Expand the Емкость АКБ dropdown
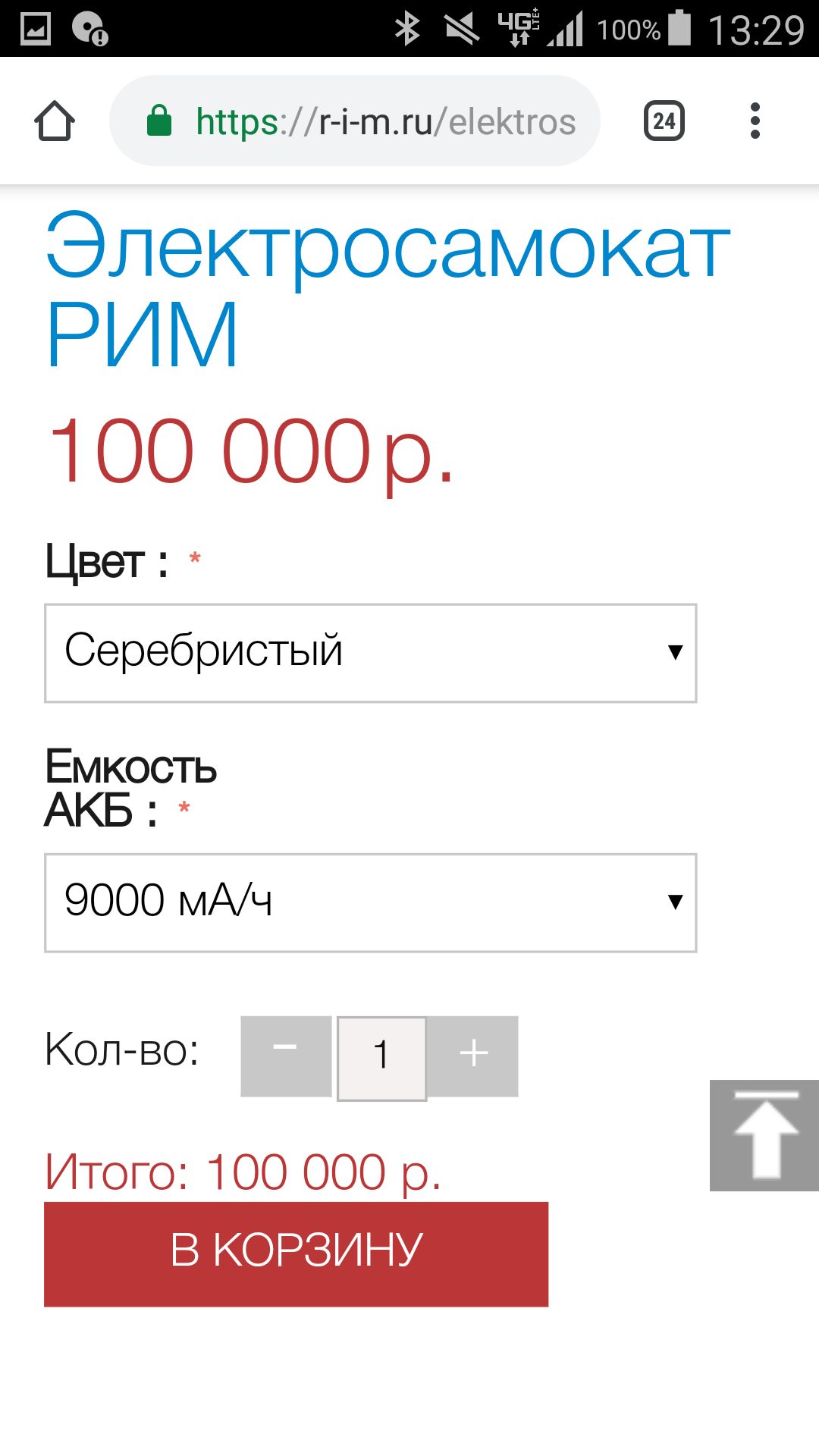Screen dimensions: 819x1456 click(x=371, y=902)
